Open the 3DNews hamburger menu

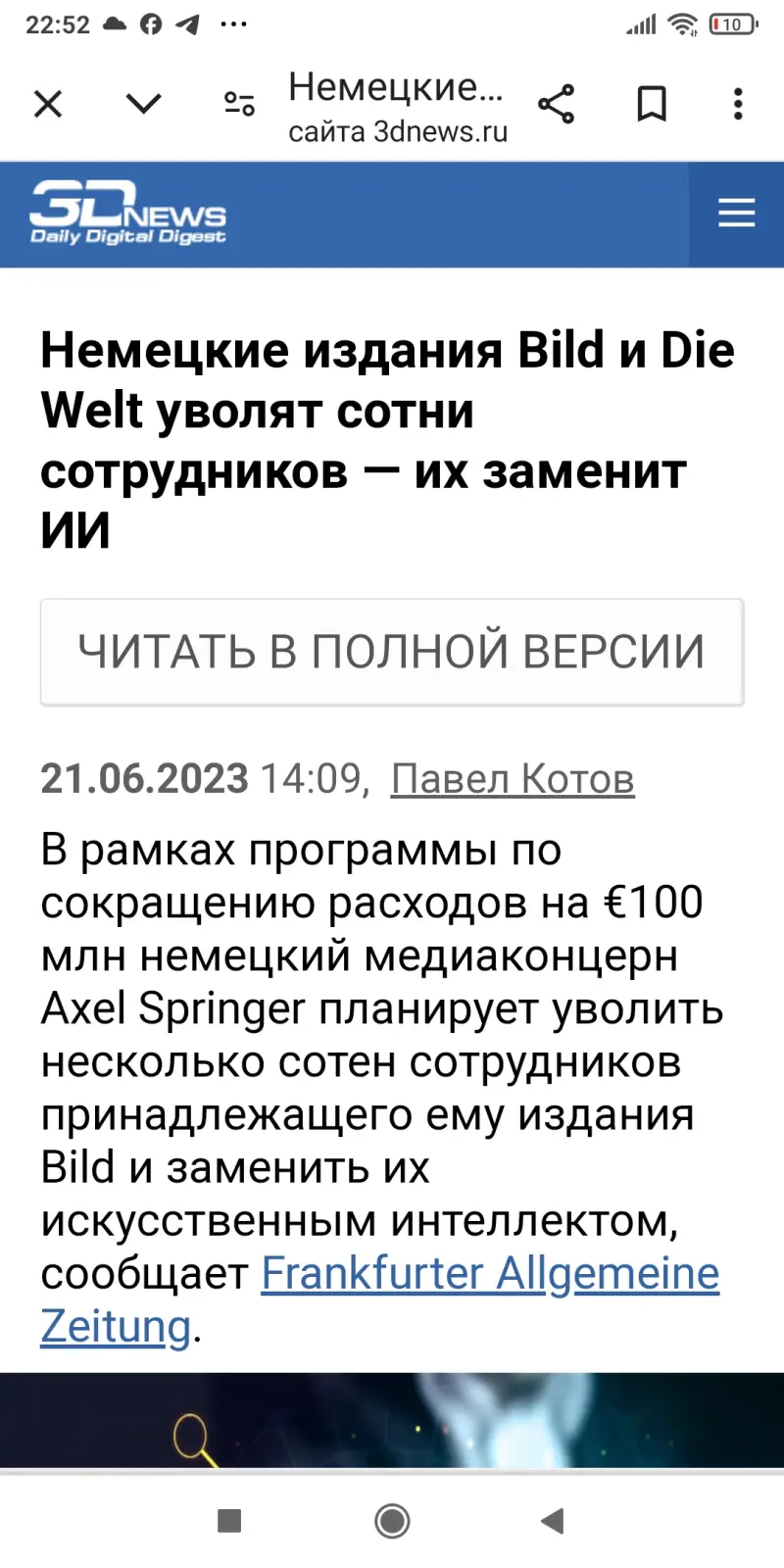coord(736,214)
